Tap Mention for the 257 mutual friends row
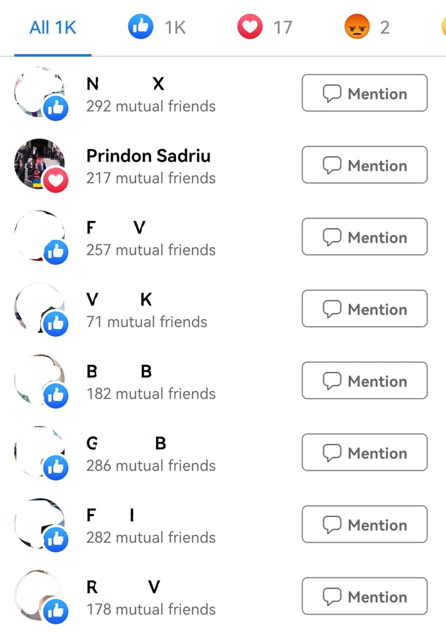The height and width of the screenshot is (632, 446). point(365,237)
